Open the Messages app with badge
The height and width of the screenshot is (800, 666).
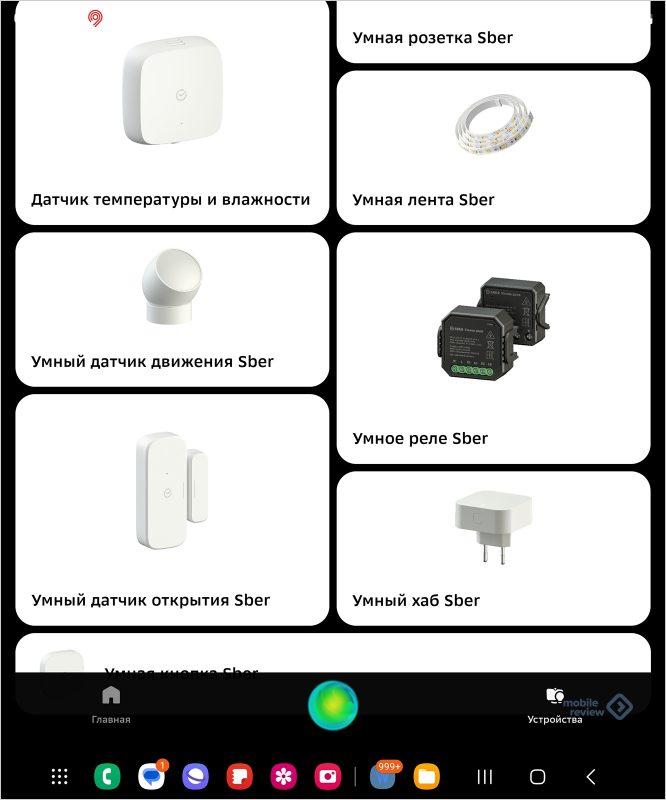click(x=151, y=776)
